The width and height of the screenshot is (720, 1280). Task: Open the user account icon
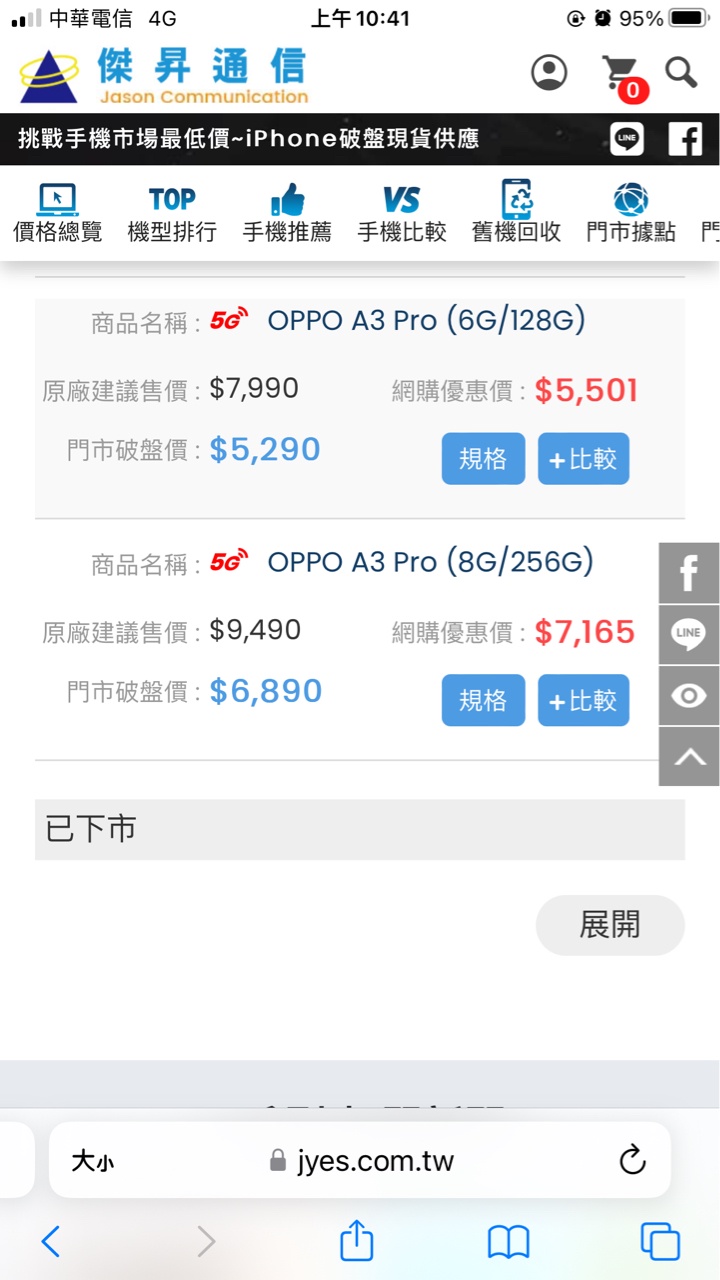(548, 73)
